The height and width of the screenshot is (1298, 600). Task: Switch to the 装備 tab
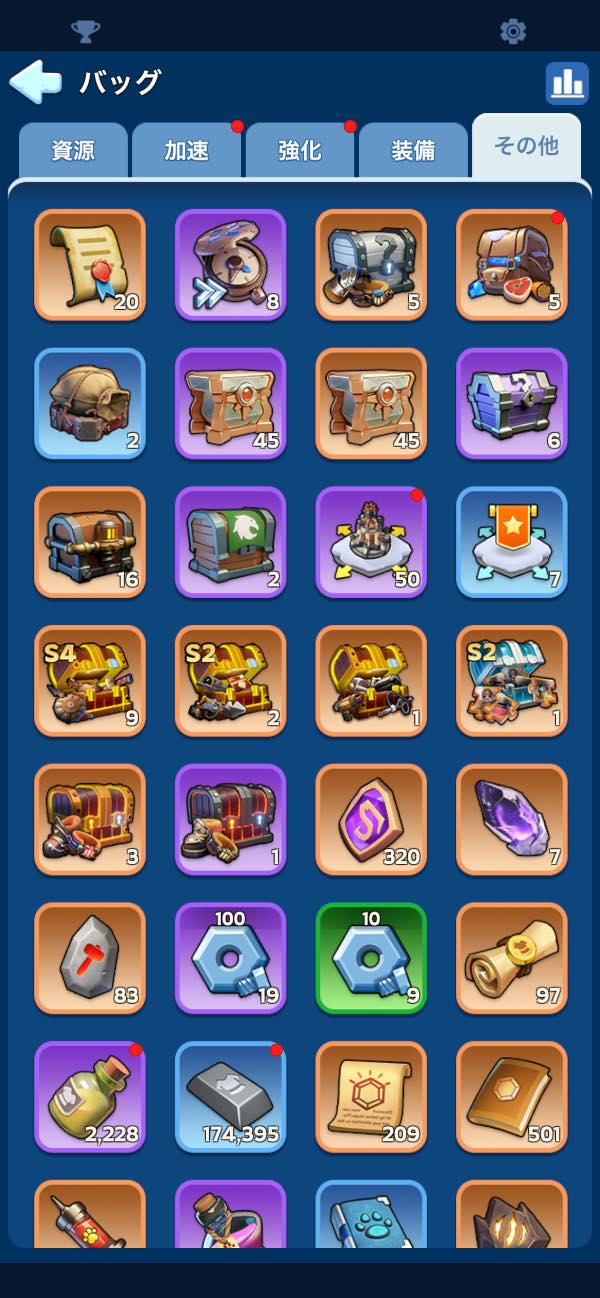point(413,151)
